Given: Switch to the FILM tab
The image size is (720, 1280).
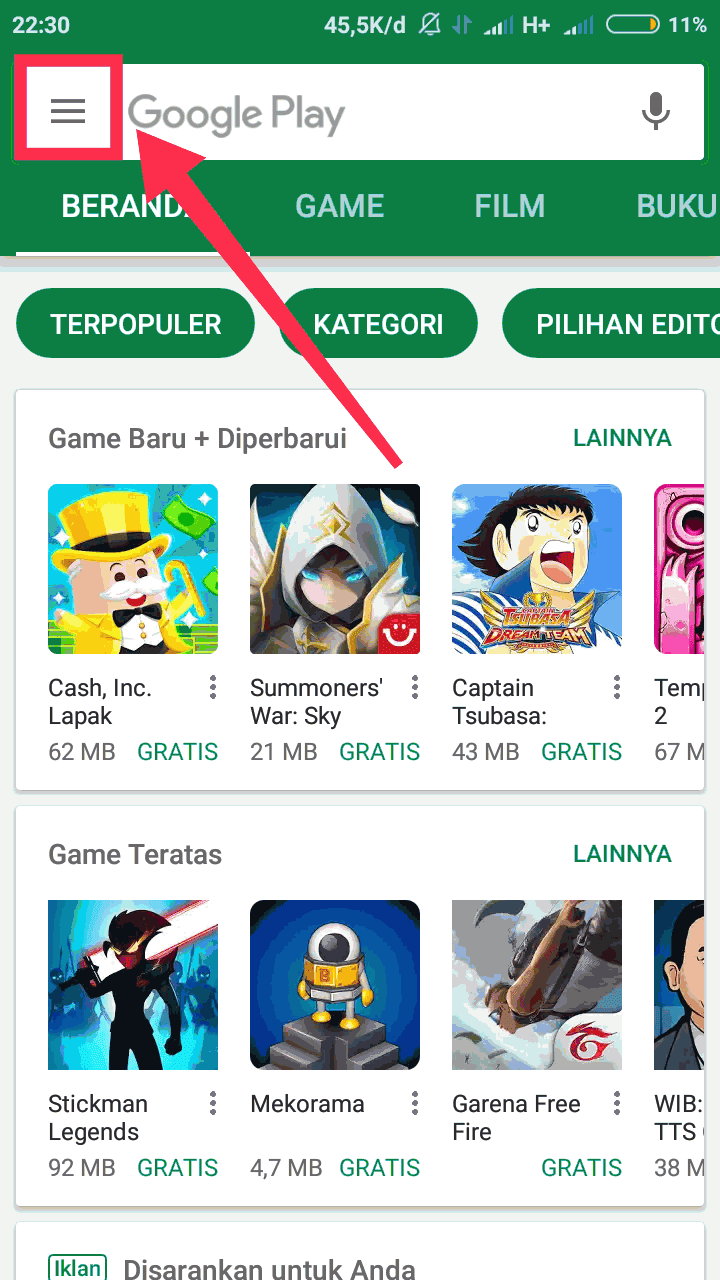Looking at the screenshot, I should (x=510, y=206).
